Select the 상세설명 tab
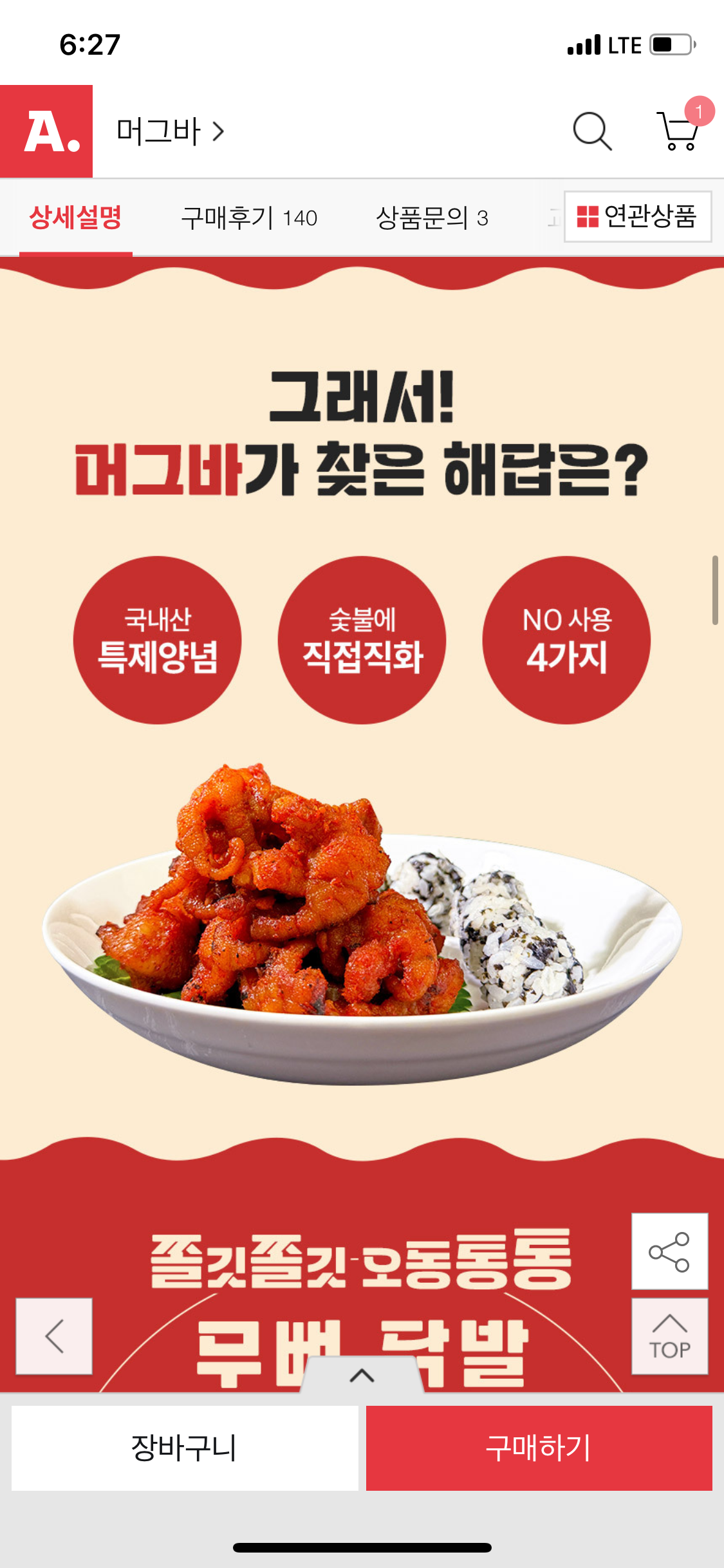Viewport: 724px width, 1568px height. coord(76,218)
